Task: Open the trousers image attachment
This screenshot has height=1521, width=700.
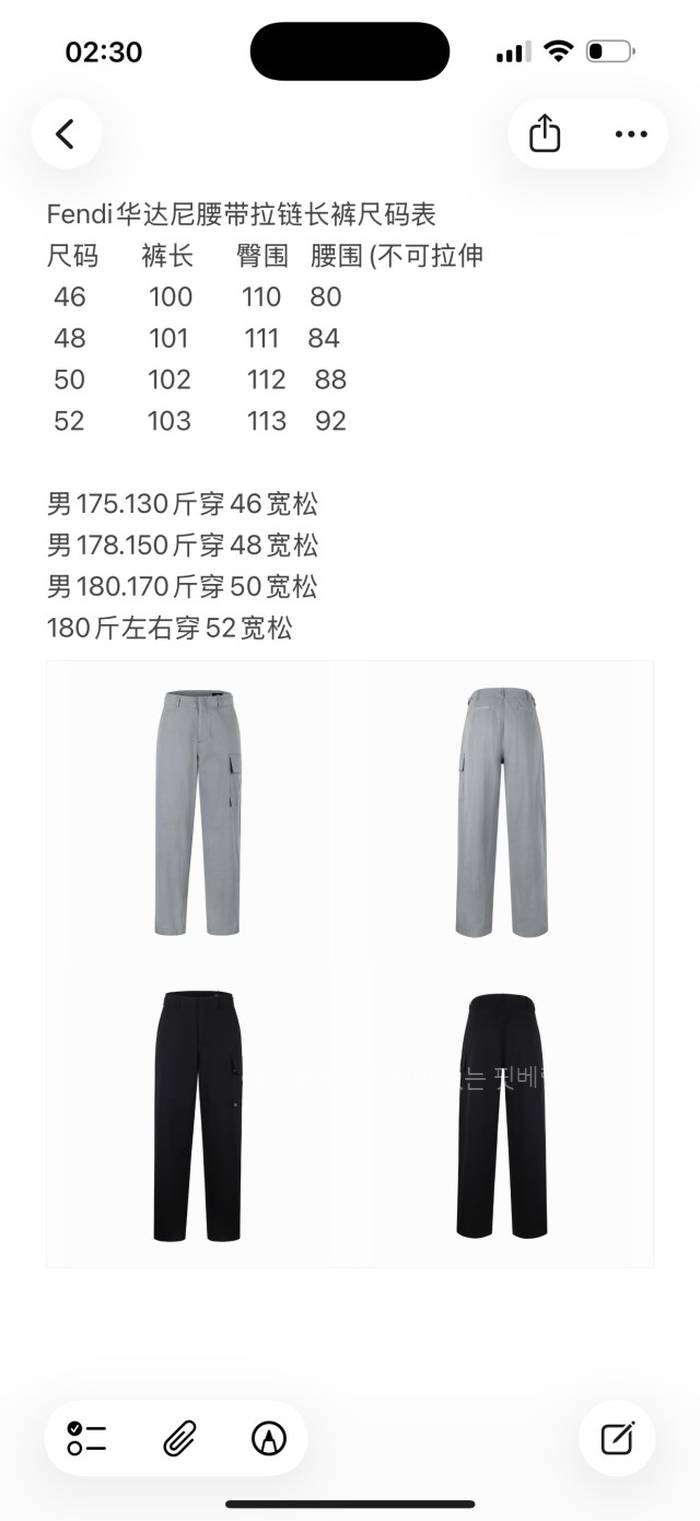Action: click(350, 964)
